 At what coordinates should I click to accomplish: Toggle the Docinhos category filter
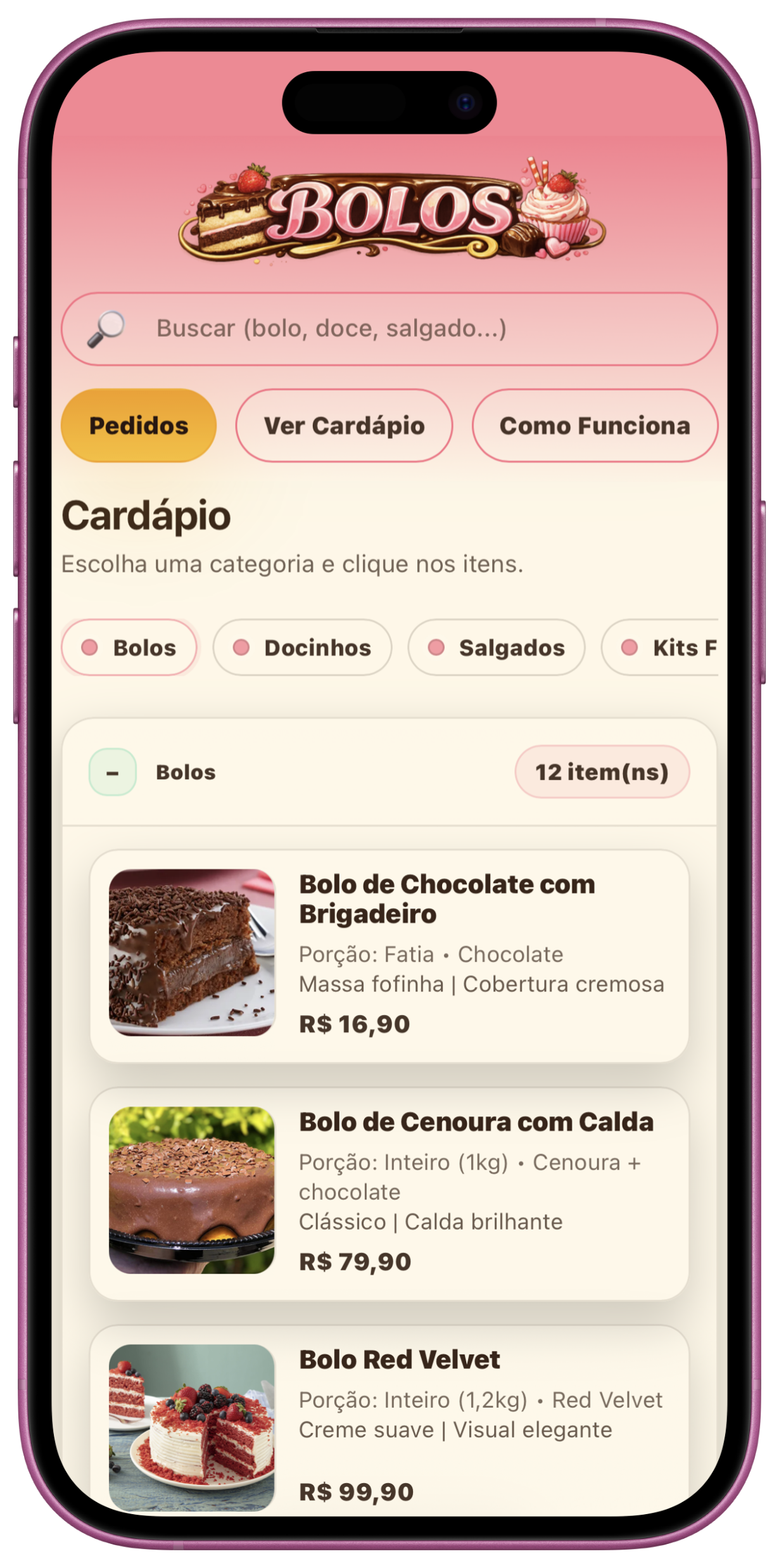301,647
